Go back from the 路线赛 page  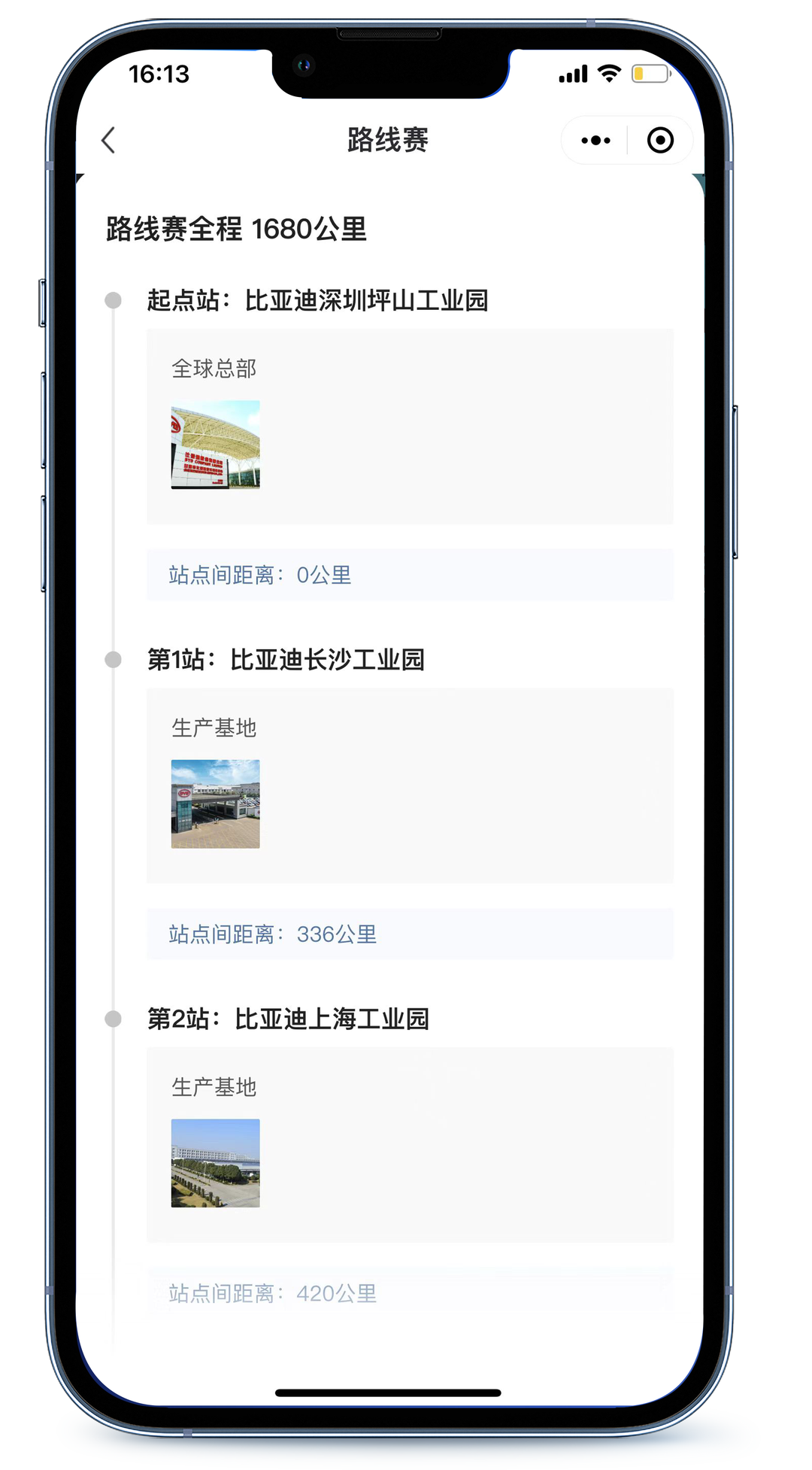109,140
